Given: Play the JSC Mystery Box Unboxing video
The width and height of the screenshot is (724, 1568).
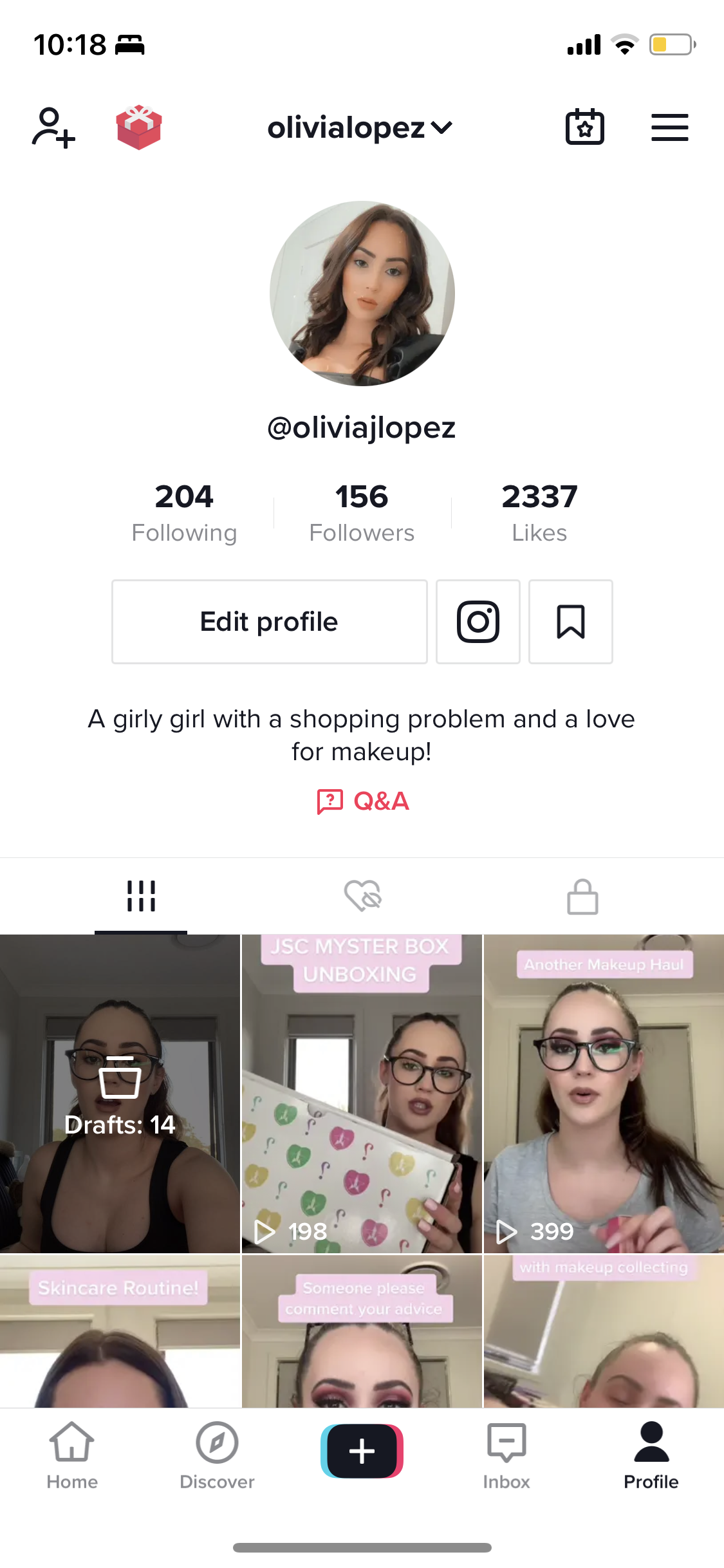Looking at the screenshot, I should [362, 1094].
